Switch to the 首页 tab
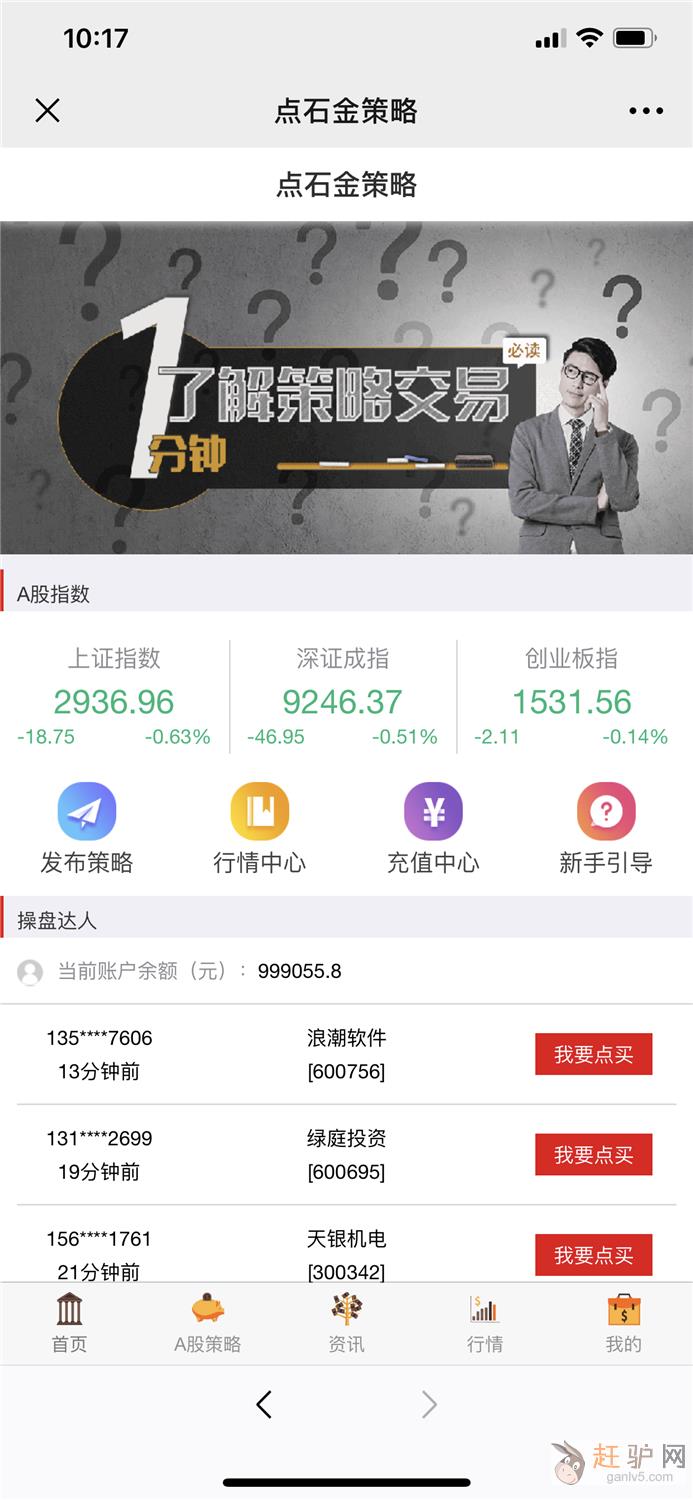 [69, 1322]
